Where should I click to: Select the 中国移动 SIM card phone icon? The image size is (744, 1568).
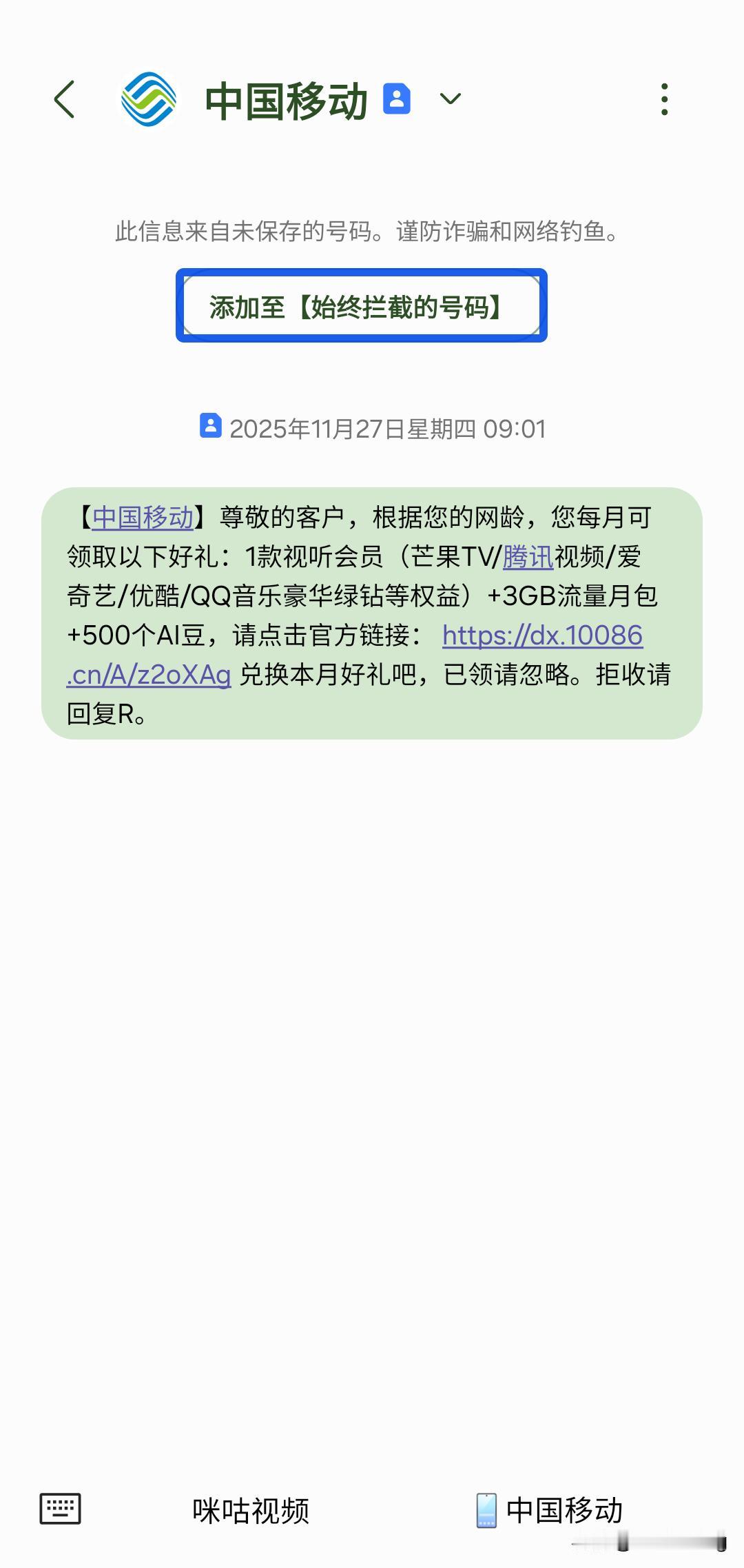[x=486, y=1509]
